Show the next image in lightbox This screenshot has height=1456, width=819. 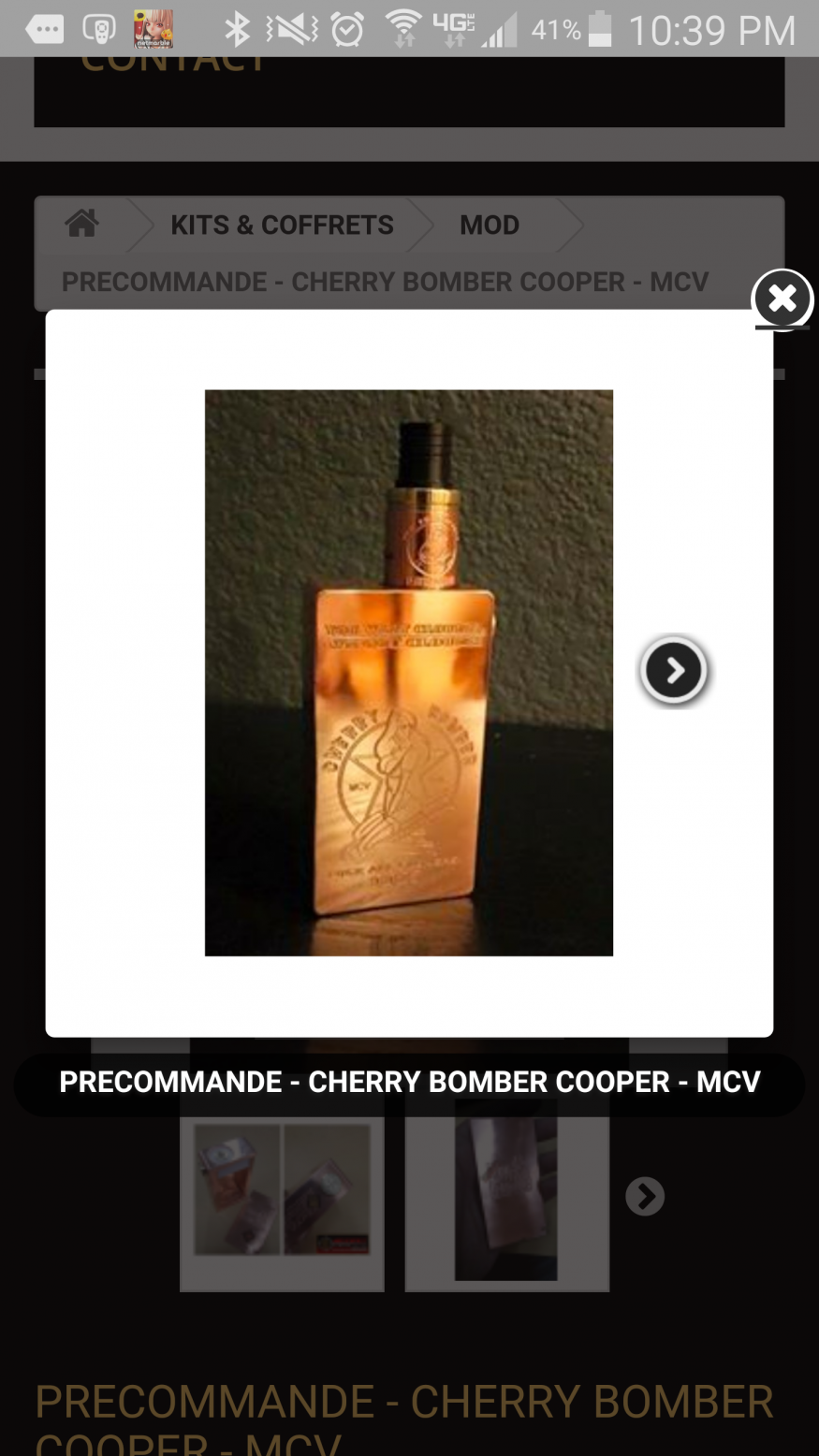coord(673,670)
